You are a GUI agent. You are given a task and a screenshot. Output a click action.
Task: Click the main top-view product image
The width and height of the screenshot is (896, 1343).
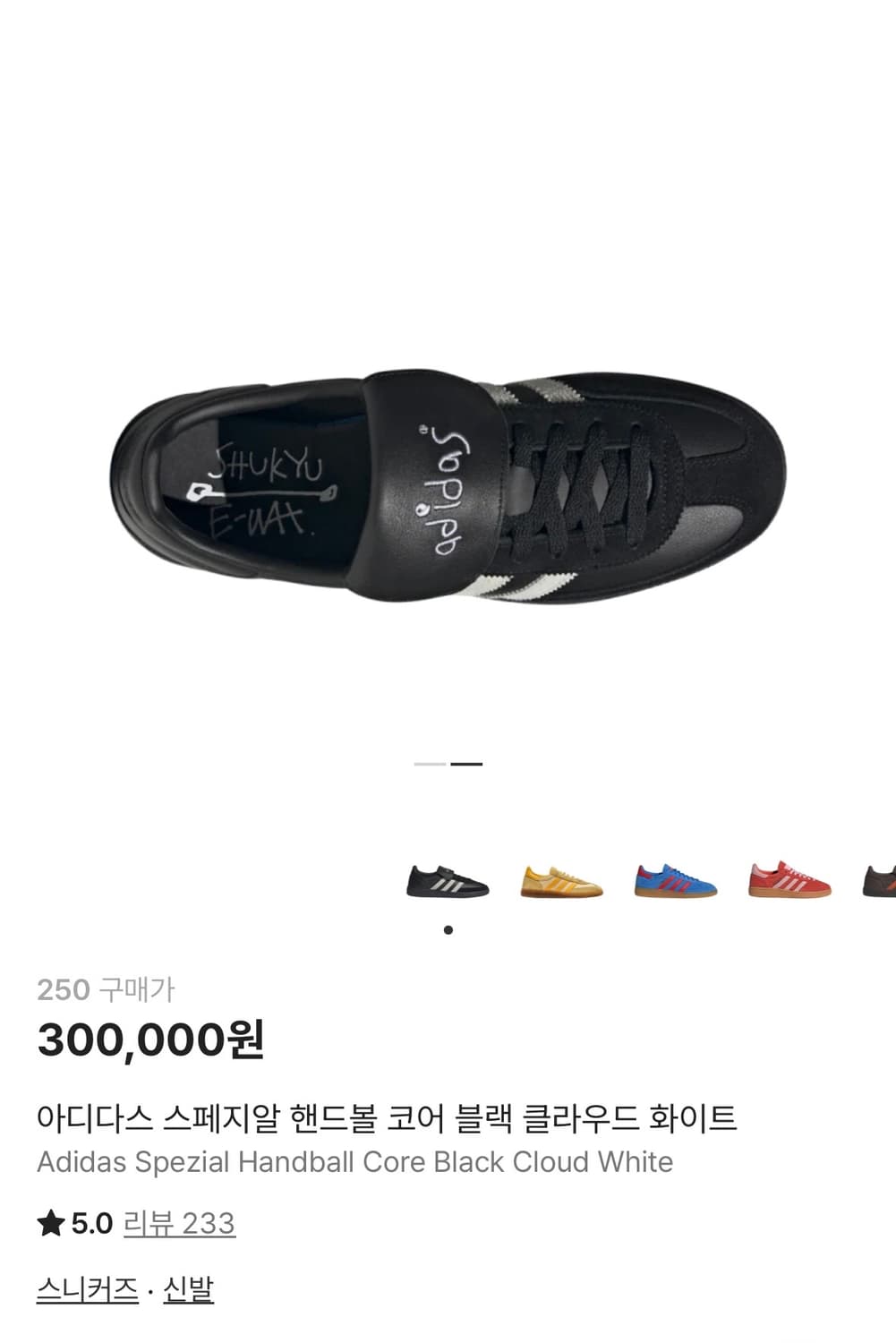pyautogui.click(x=448, y=488)
